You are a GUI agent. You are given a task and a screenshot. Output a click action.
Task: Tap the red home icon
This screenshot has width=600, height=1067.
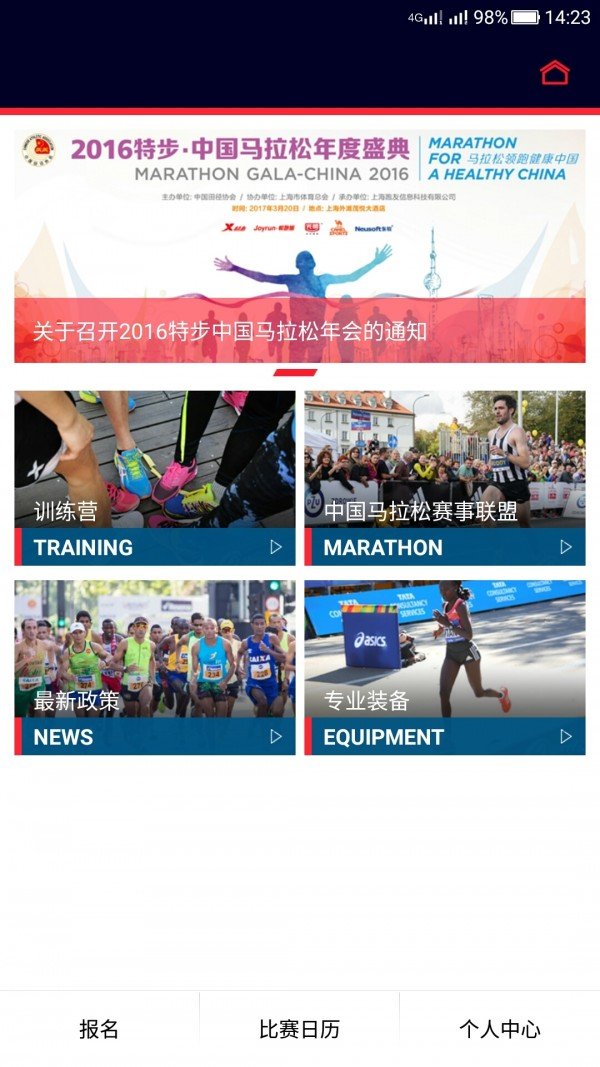click(x=554, y=73)
